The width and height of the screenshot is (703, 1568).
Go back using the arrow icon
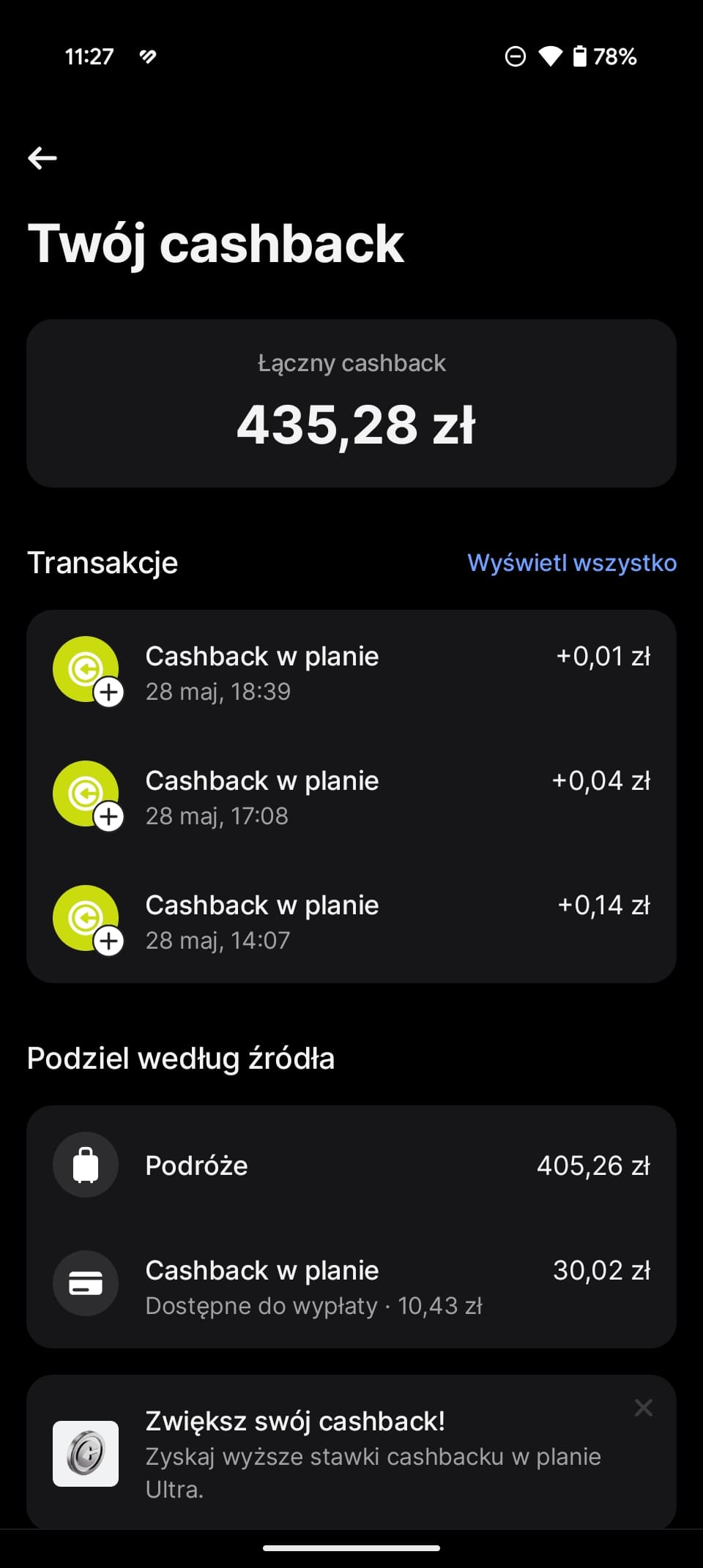coord(42,157)
